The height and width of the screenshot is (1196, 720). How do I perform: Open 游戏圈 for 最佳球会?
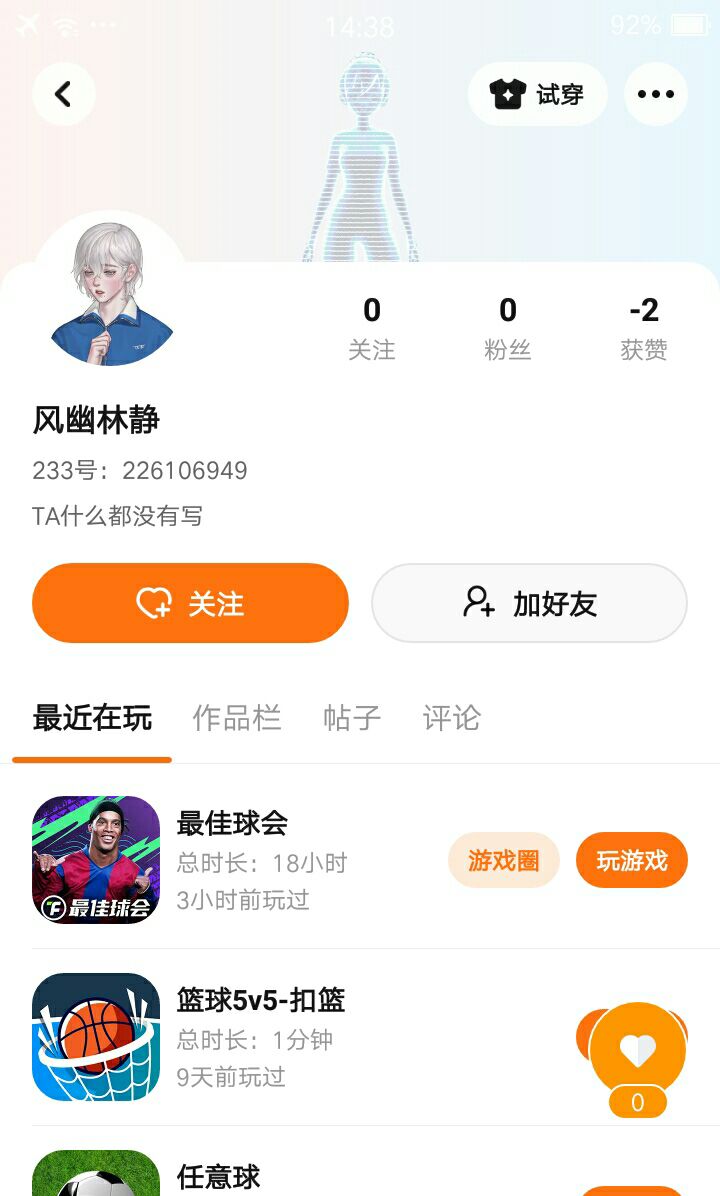(x=503, y=860)
